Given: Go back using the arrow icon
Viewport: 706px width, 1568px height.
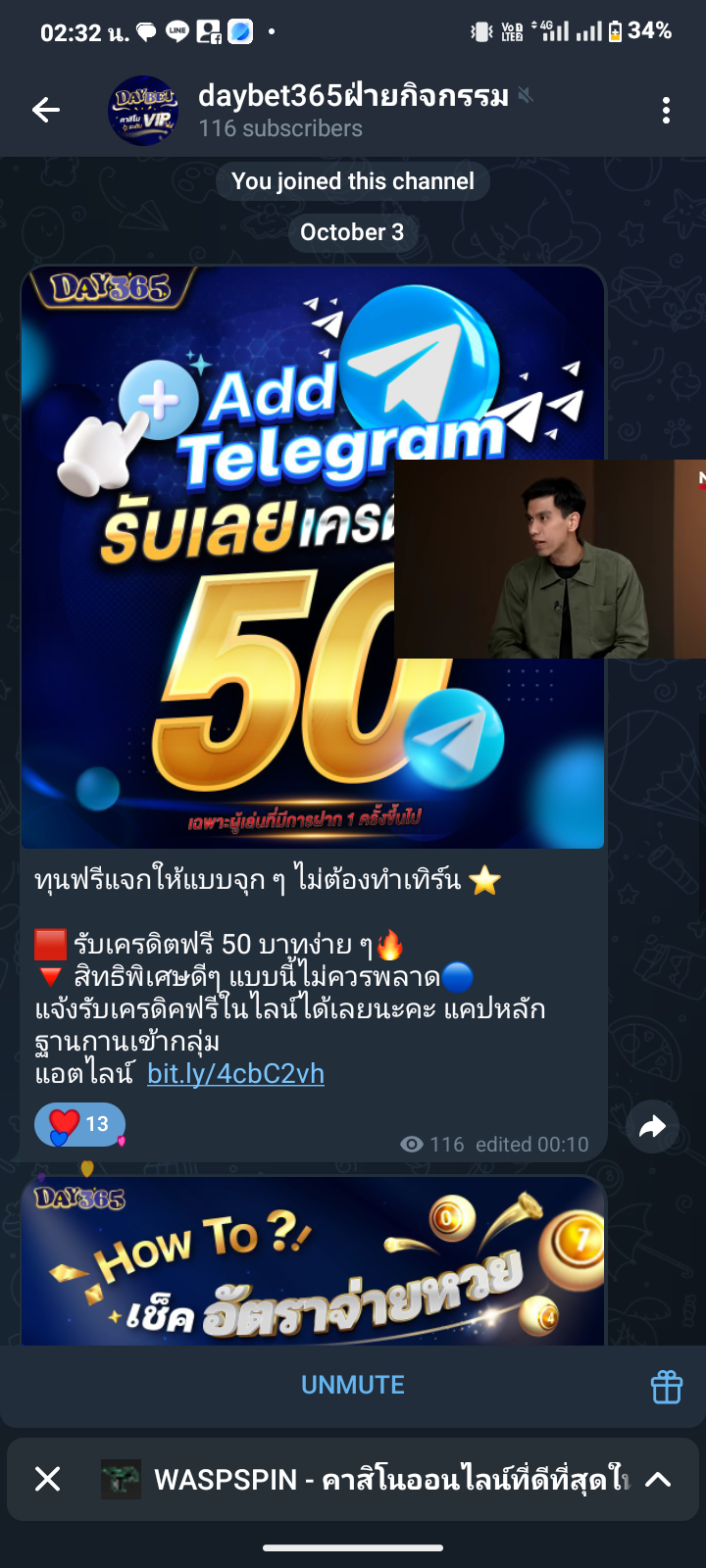Looking at the screenshot, I should point(46,110).
